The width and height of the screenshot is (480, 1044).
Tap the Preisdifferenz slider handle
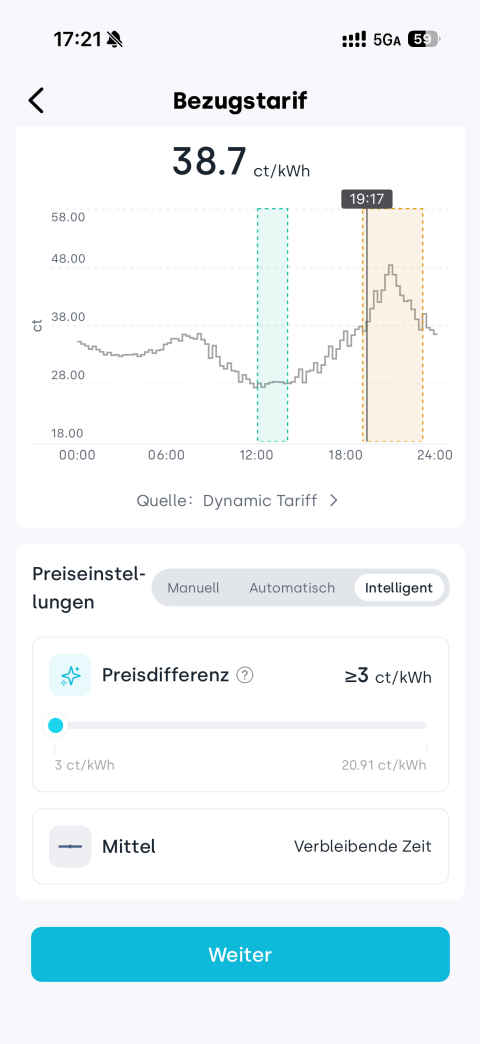click(x=56, y=725)
